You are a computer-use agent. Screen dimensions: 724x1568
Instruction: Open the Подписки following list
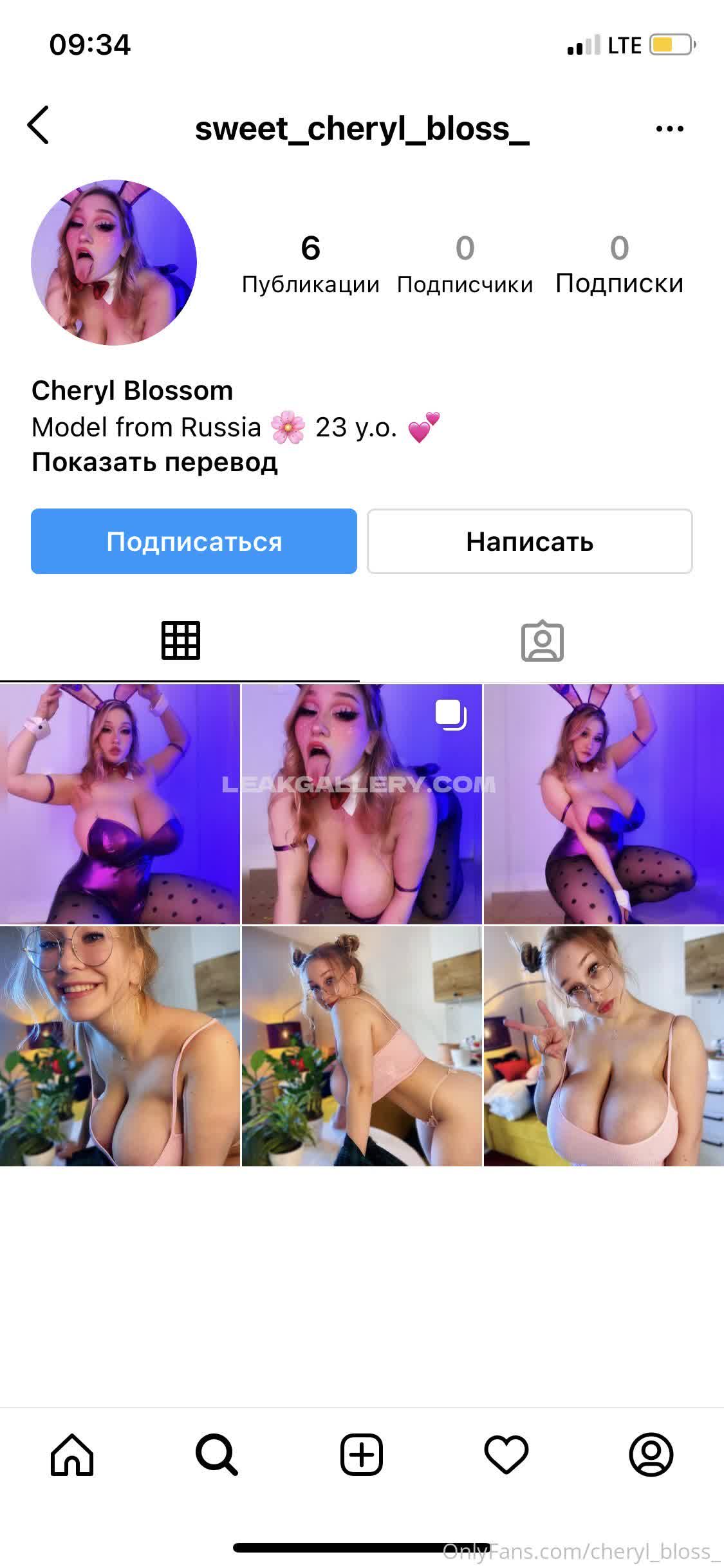point(619,264)
